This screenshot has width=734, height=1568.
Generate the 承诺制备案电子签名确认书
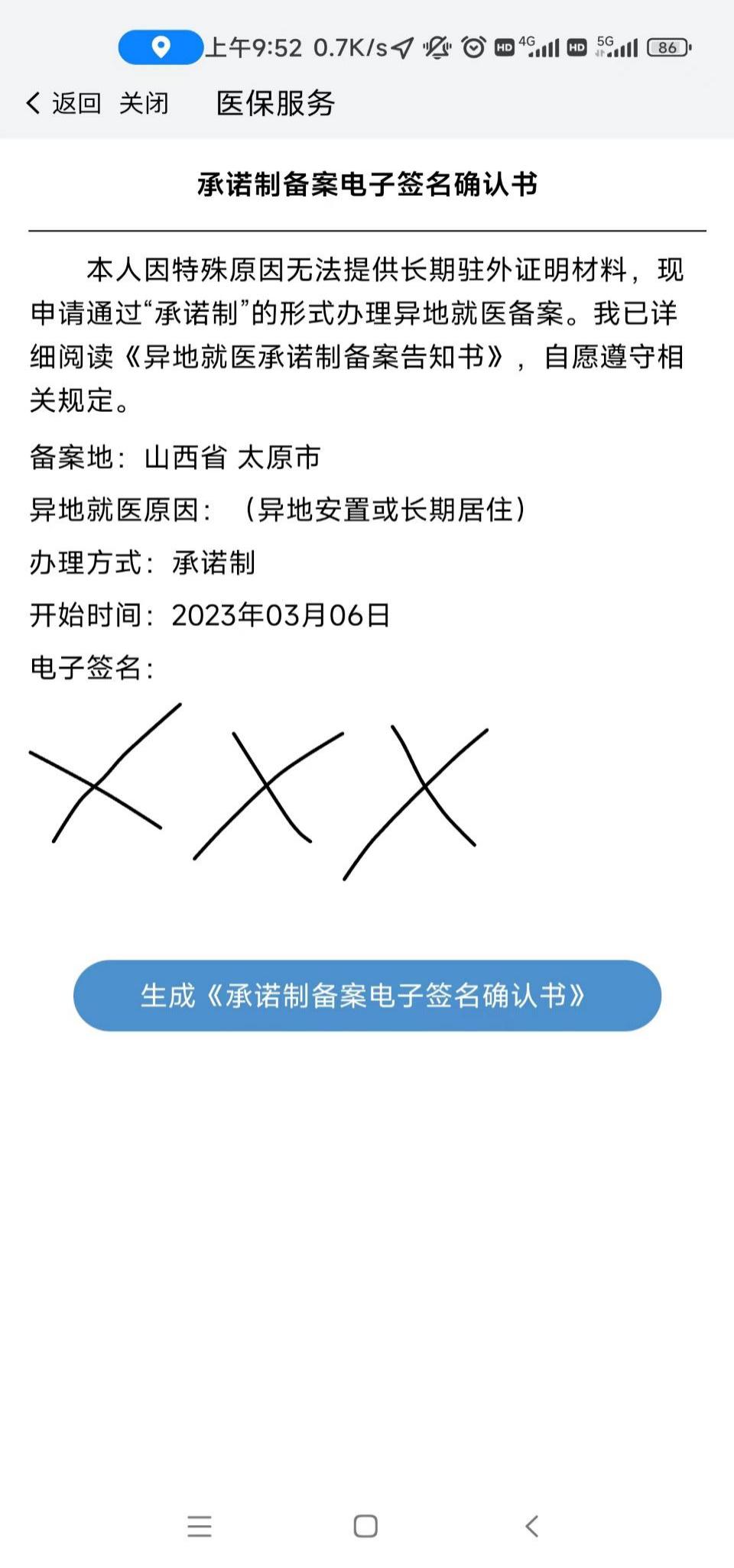(367, 996)
